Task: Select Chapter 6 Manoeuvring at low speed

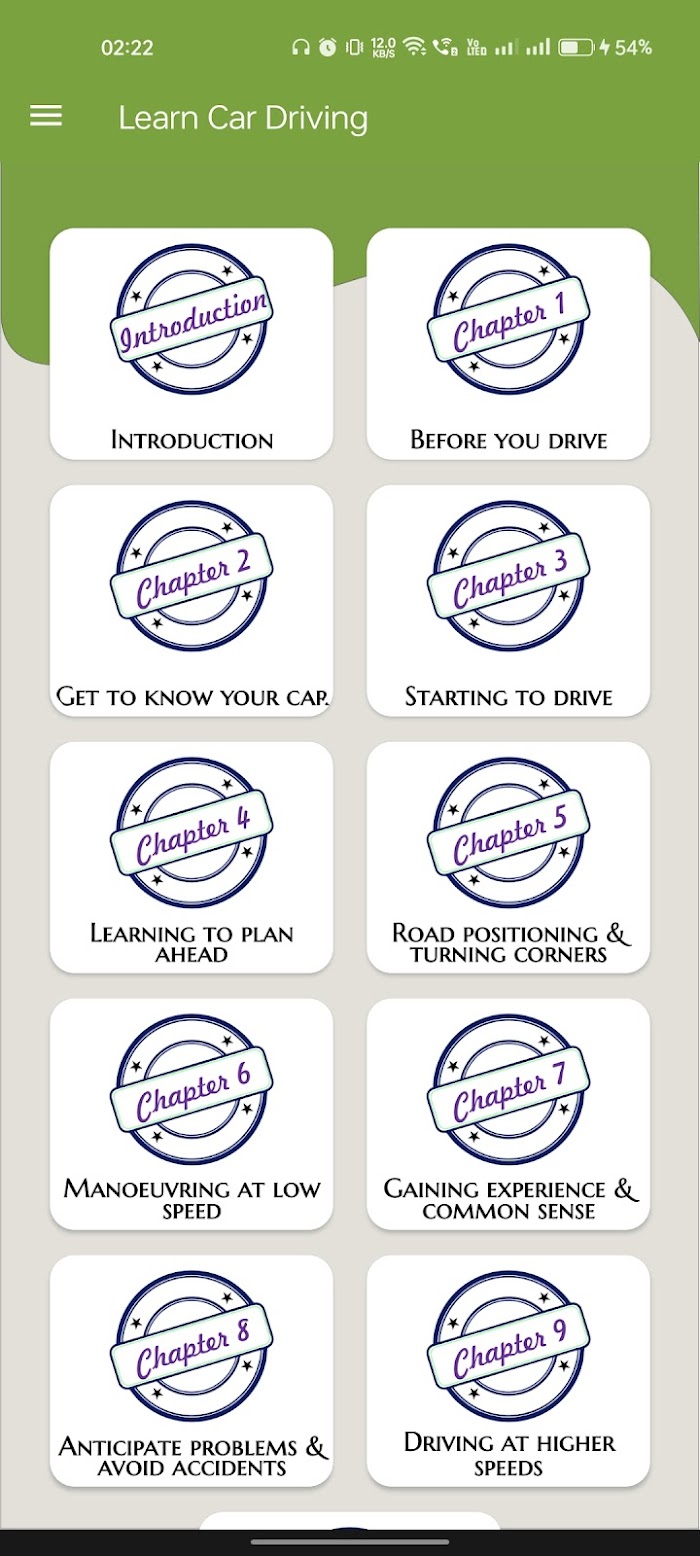Action: coord(191,1115)
